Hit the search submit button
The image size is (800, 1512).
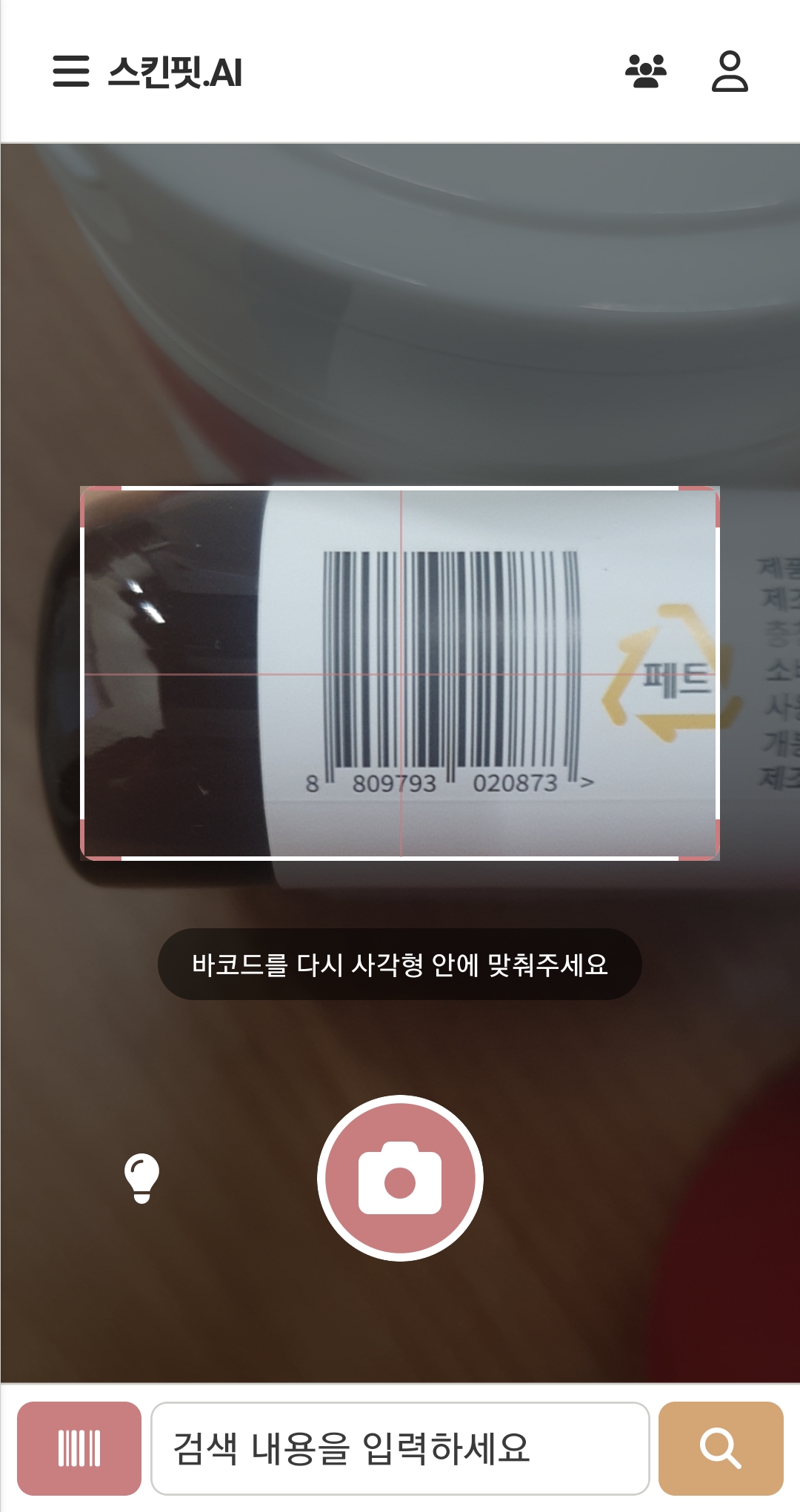pos(721,1447)
